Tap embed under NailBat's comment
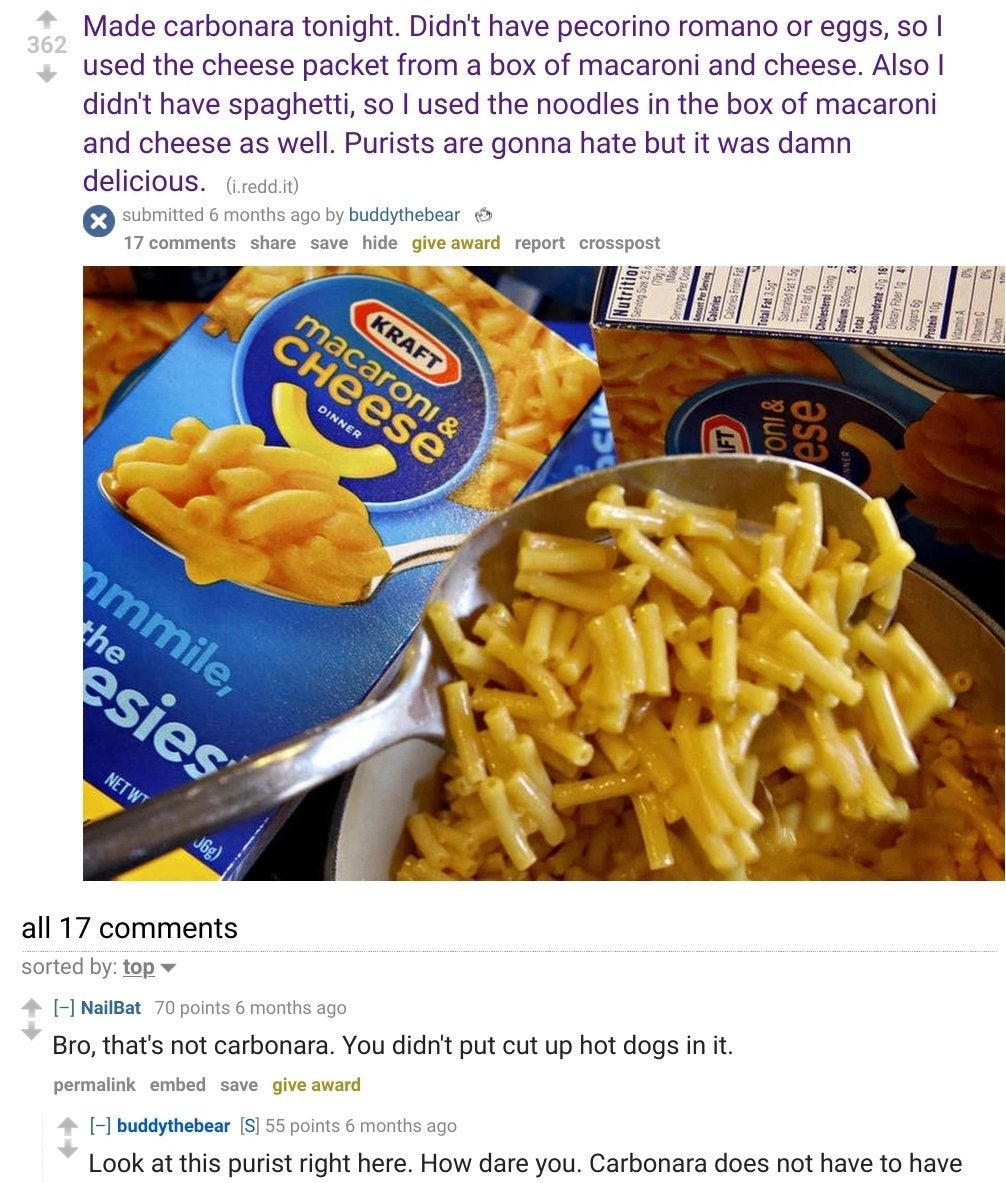 point(177,1085)
